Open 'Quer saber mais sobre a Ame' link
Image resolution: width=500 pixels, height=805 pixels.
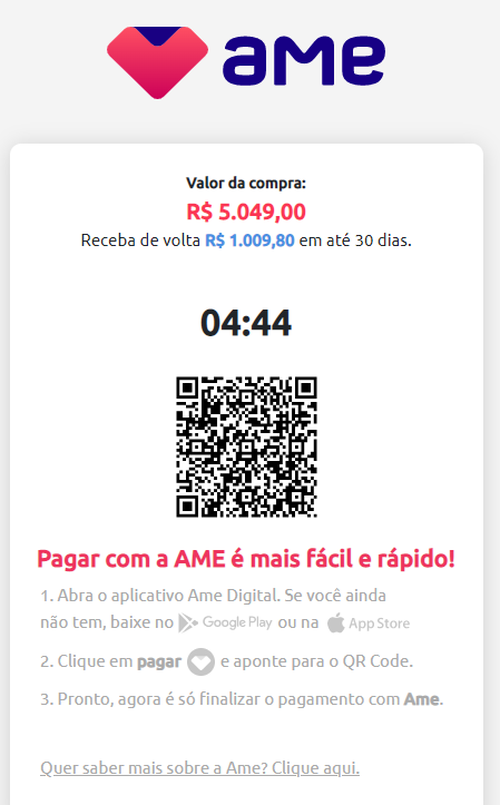coord(200,768)
